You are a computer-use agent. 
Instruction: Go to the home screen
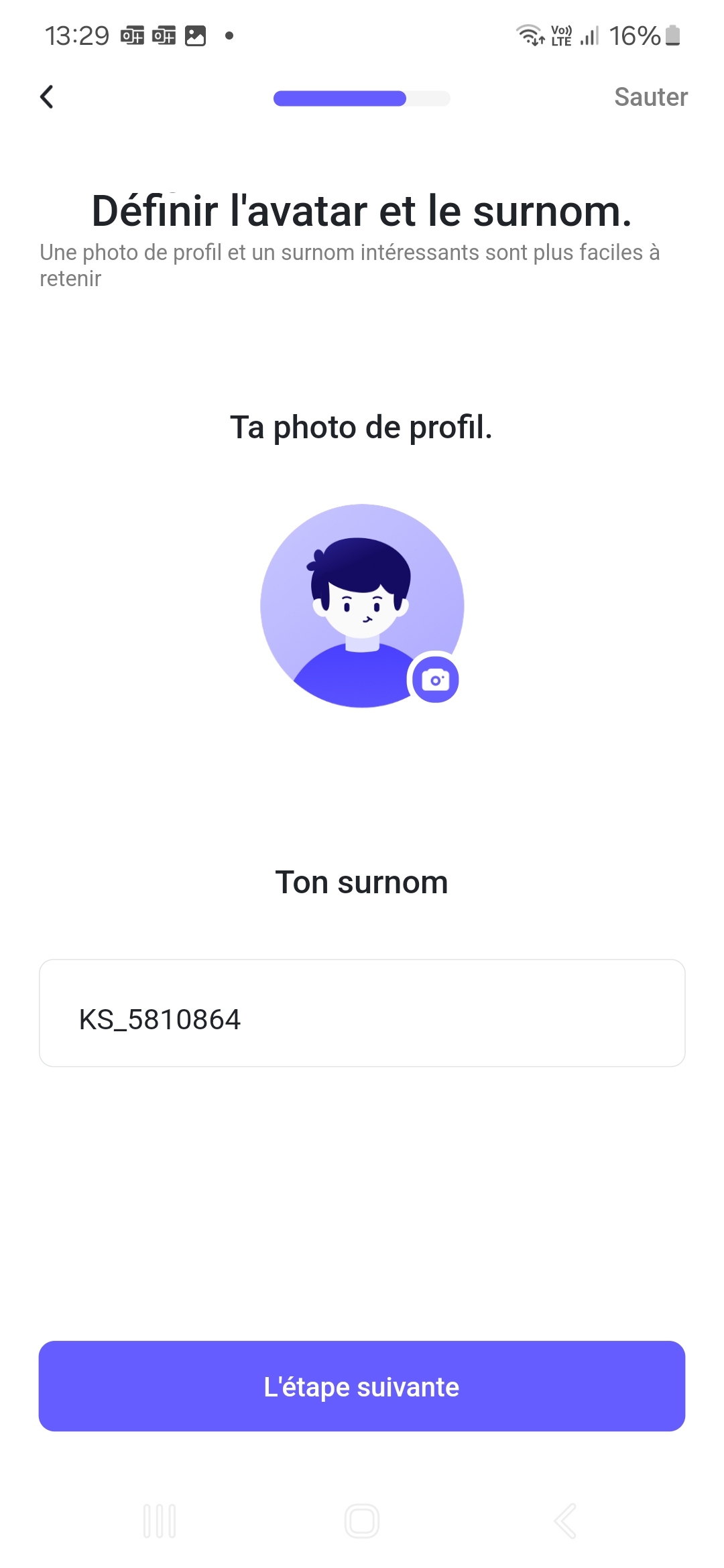(x=362, y=1520)
